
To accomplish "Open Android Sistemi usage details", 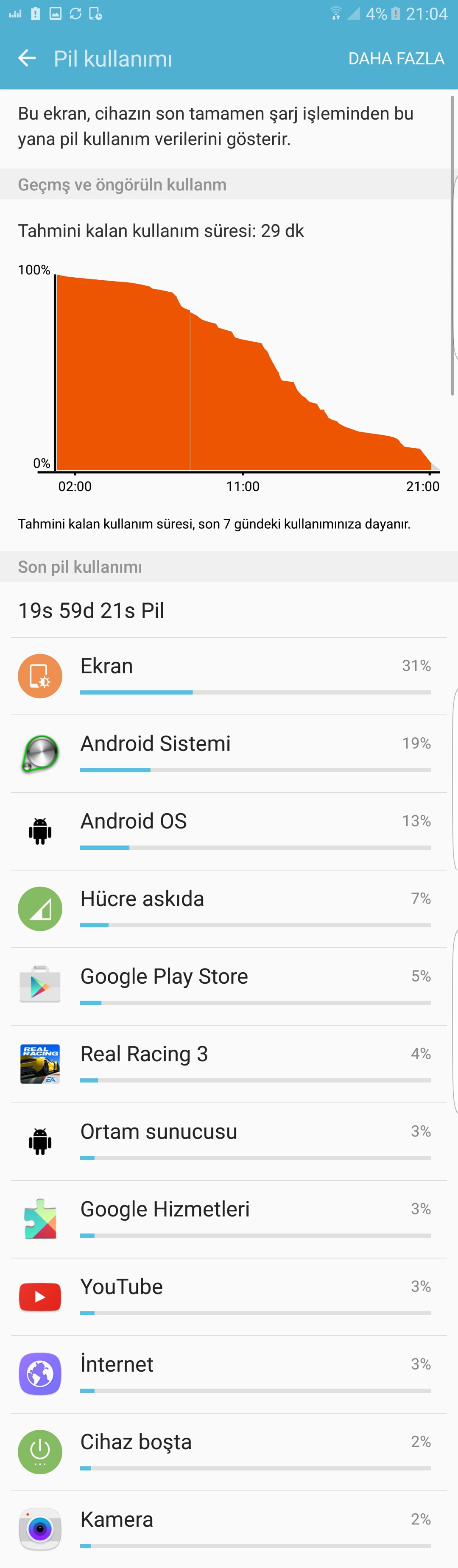I will point(229,753).
